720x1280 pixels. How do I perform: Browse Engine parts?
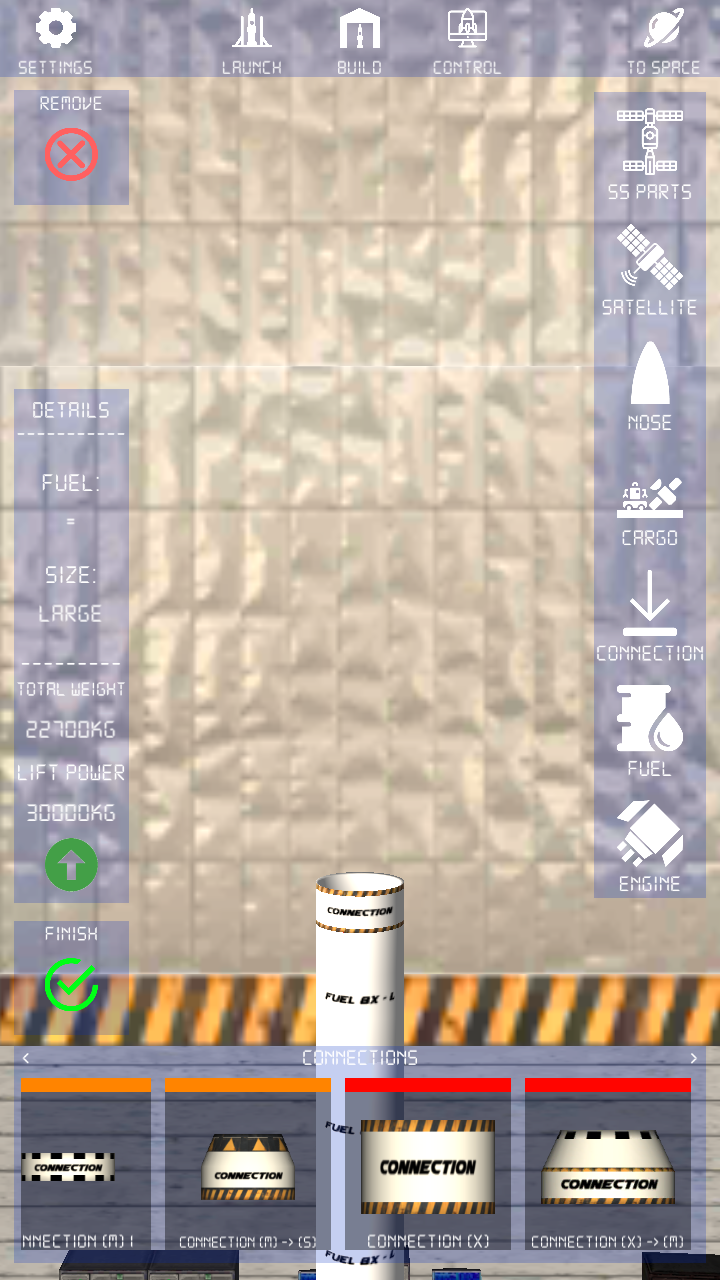point(649,846)
